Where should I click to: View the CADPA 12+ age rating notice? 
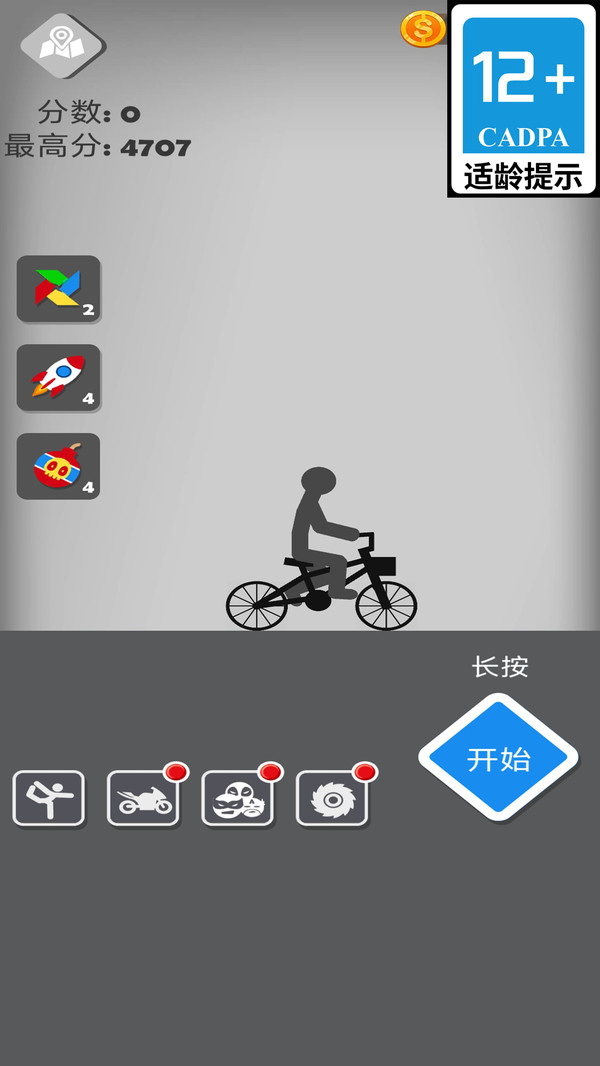523,98
